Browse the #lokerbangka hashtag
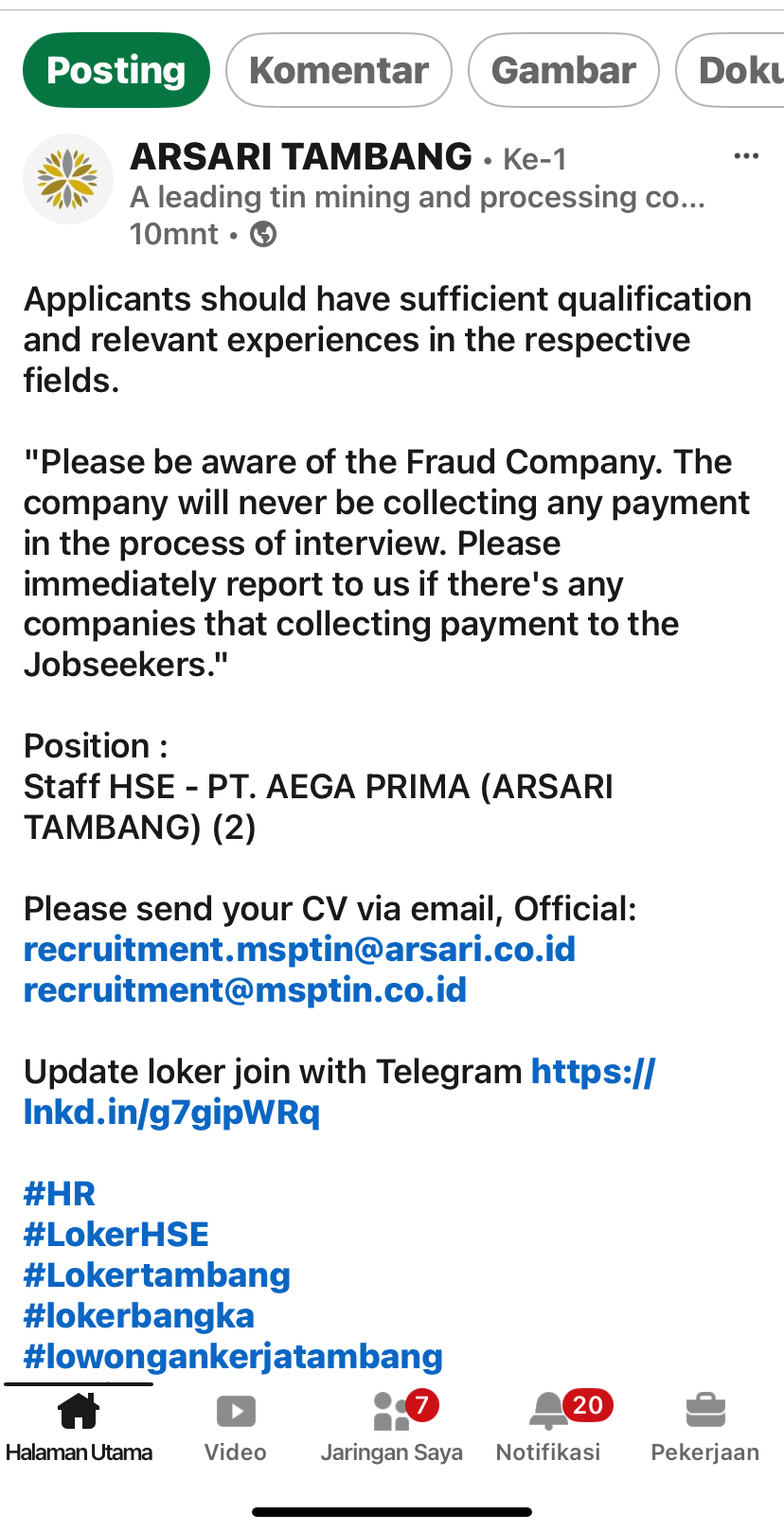784x1532 pixels. point(139,1316)
